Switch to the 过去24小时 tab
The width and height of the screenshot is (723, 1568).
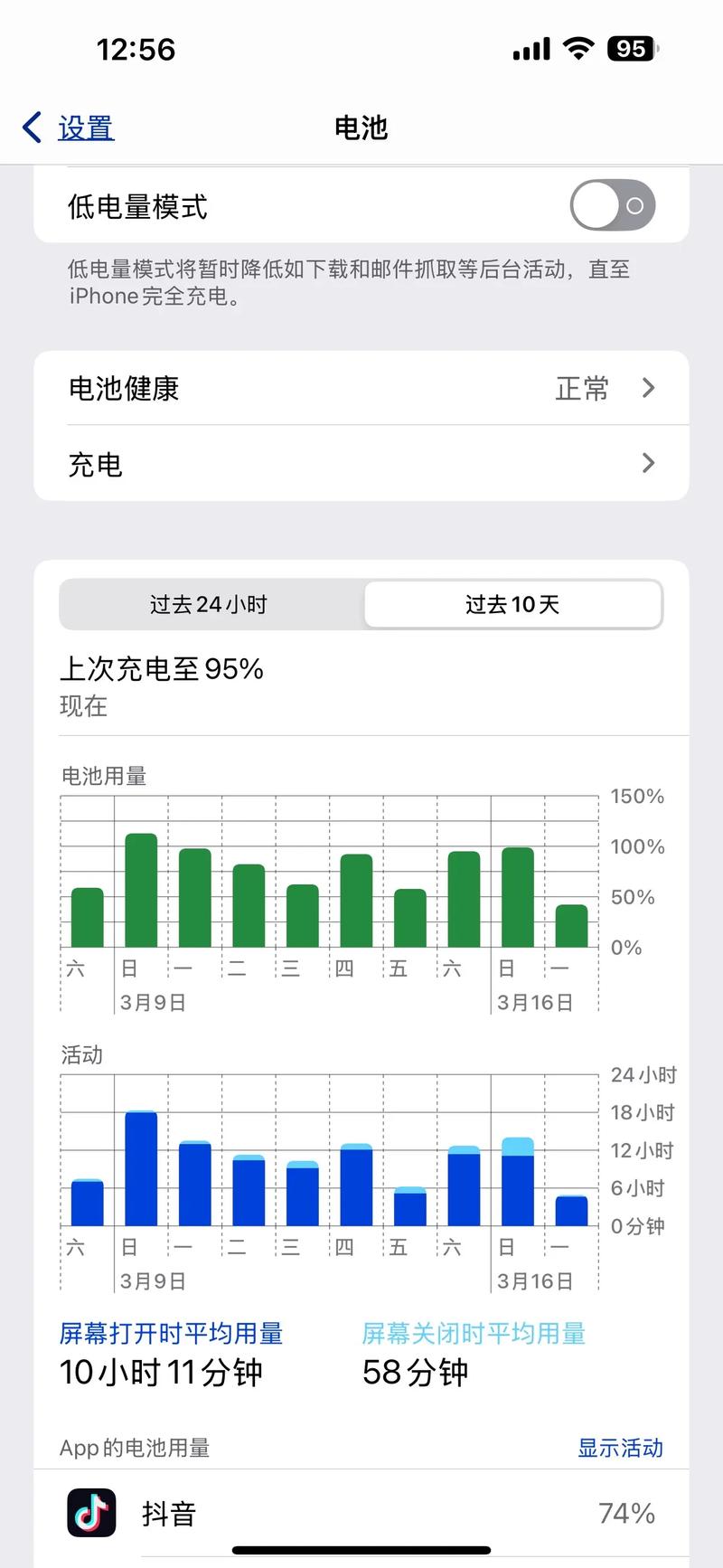coord(210,604)
